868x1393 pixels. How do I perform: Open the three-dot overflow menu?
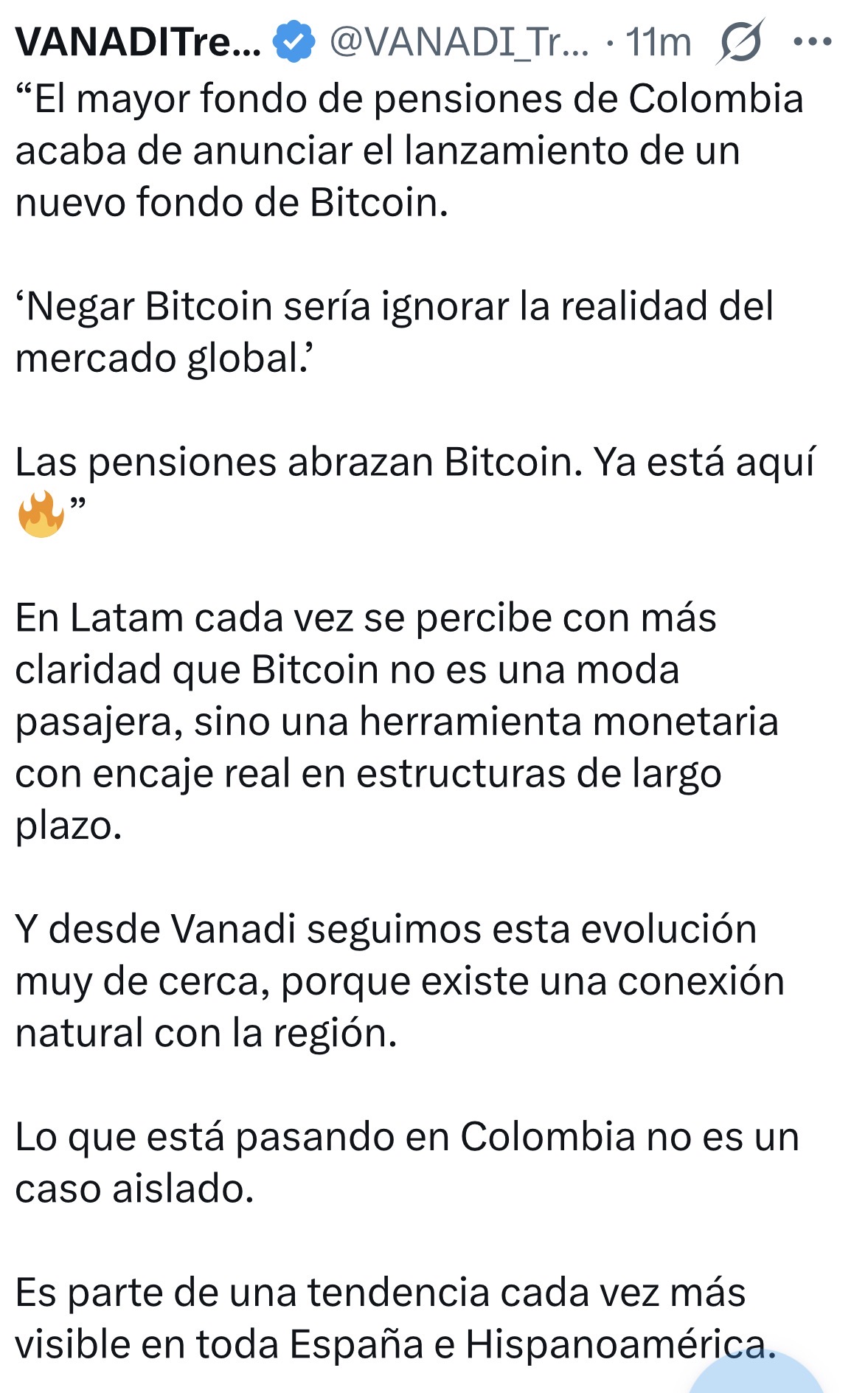pyautogui.click(x=813, y=42)
